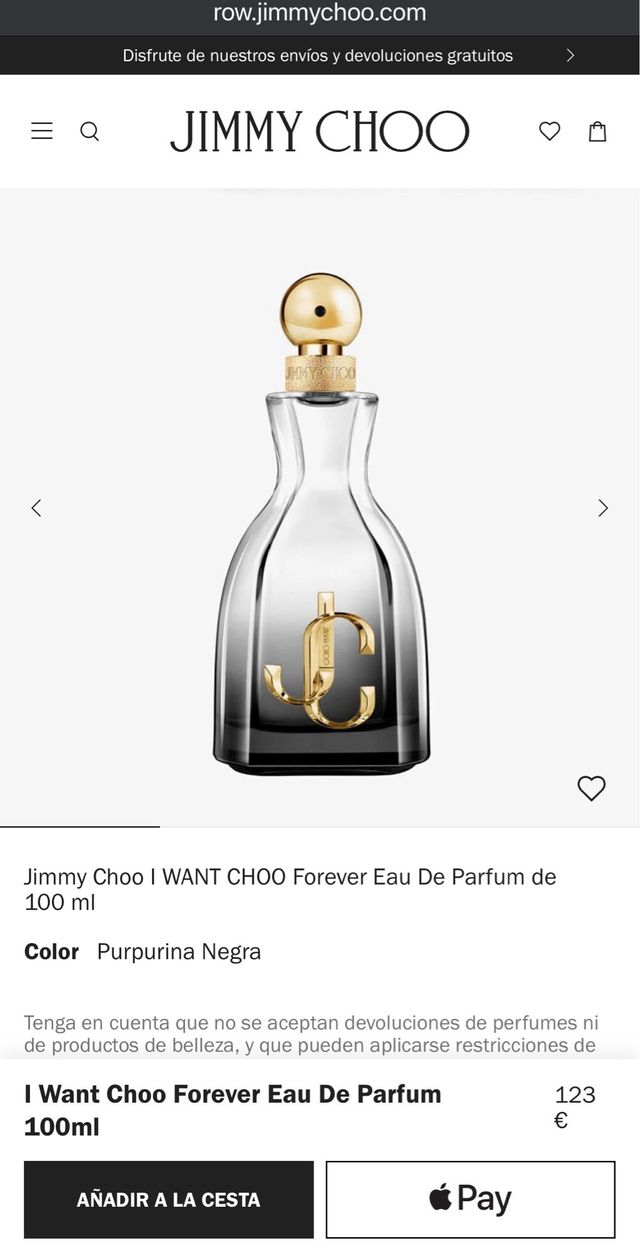Open the shopping bag

[x=598, y=131]
